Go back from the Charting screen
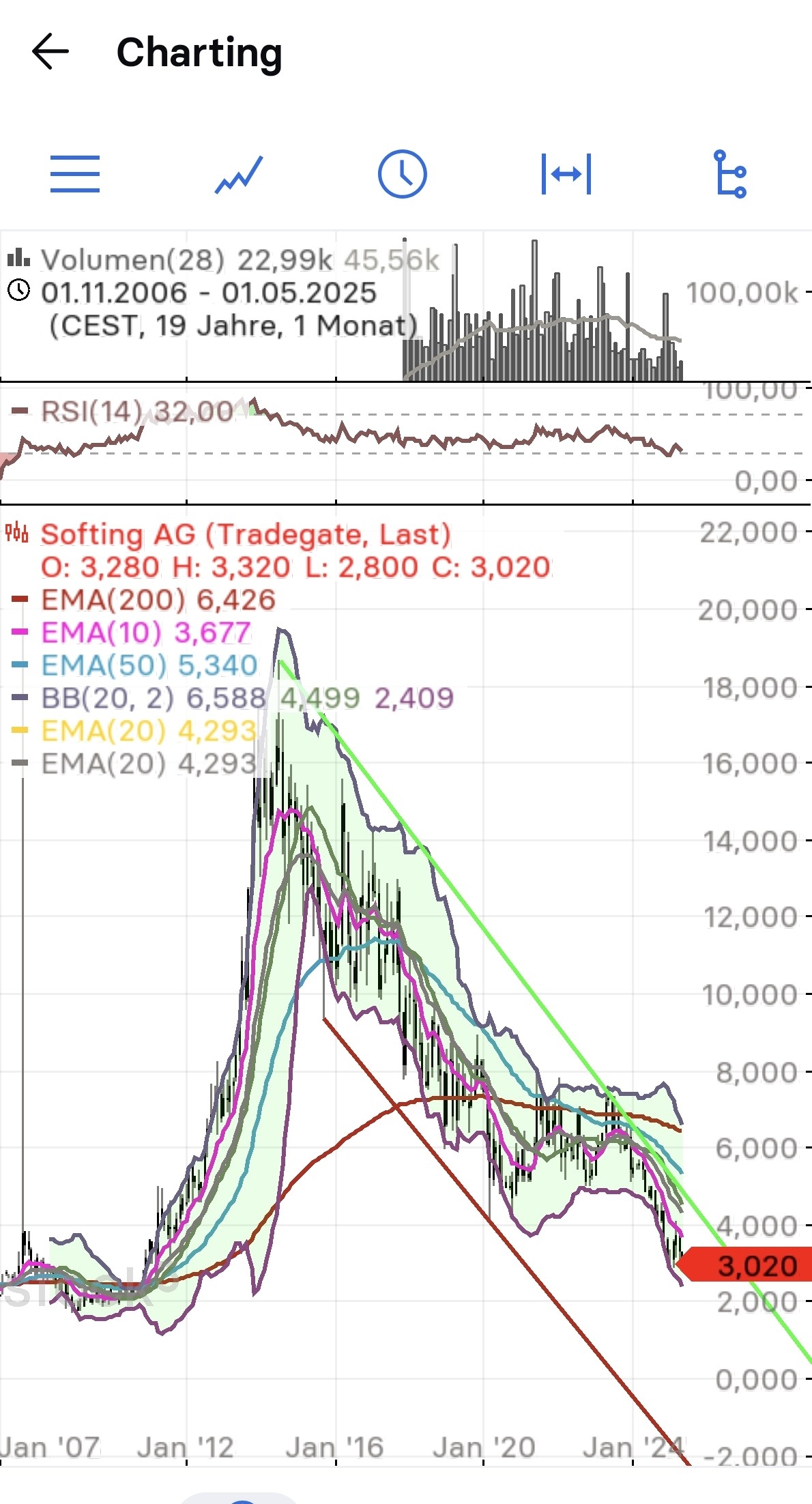Screen dimensions: 812x1504 (x=50, y=52)
